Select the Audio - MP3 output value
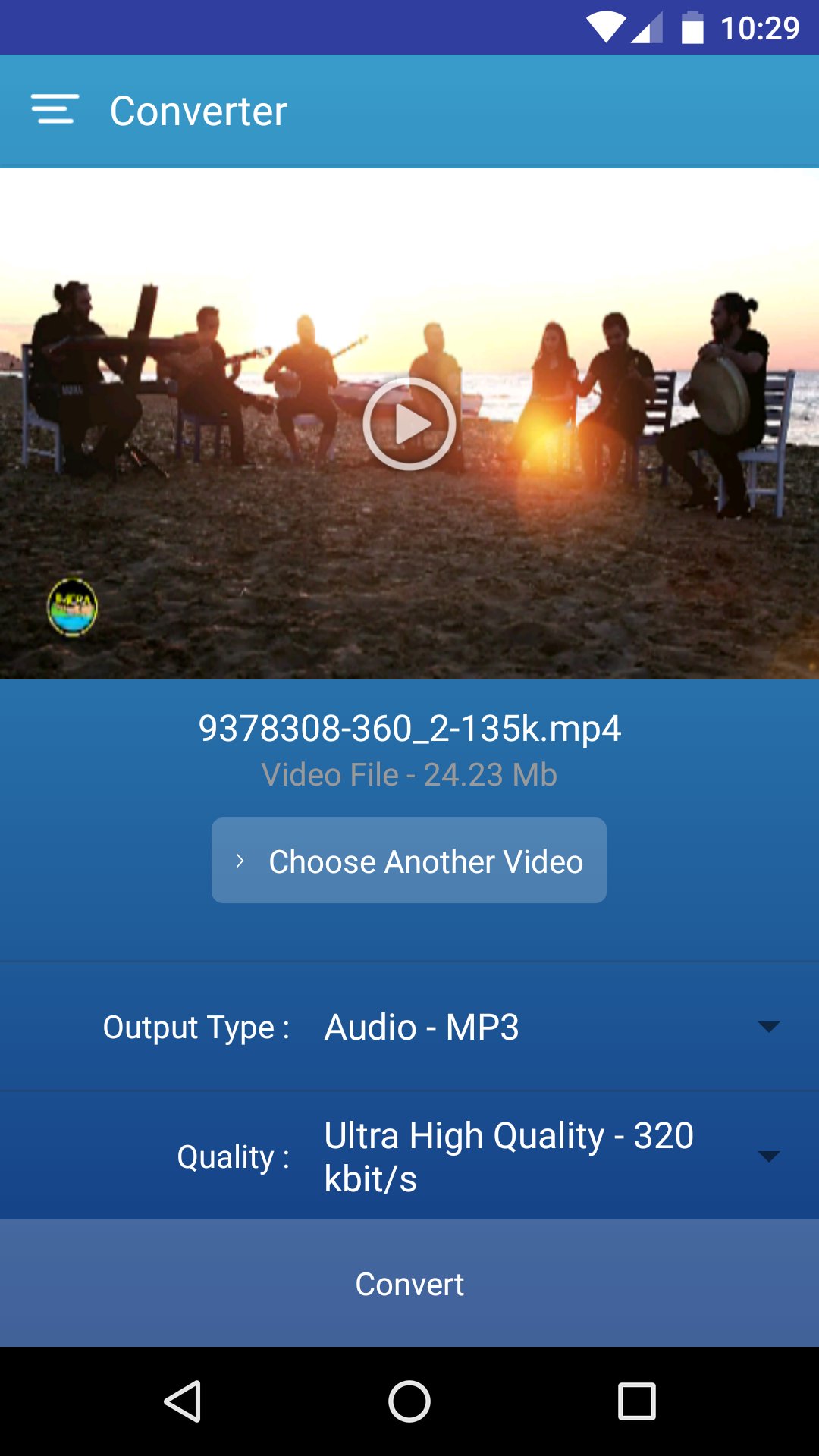 (422, 1026)
